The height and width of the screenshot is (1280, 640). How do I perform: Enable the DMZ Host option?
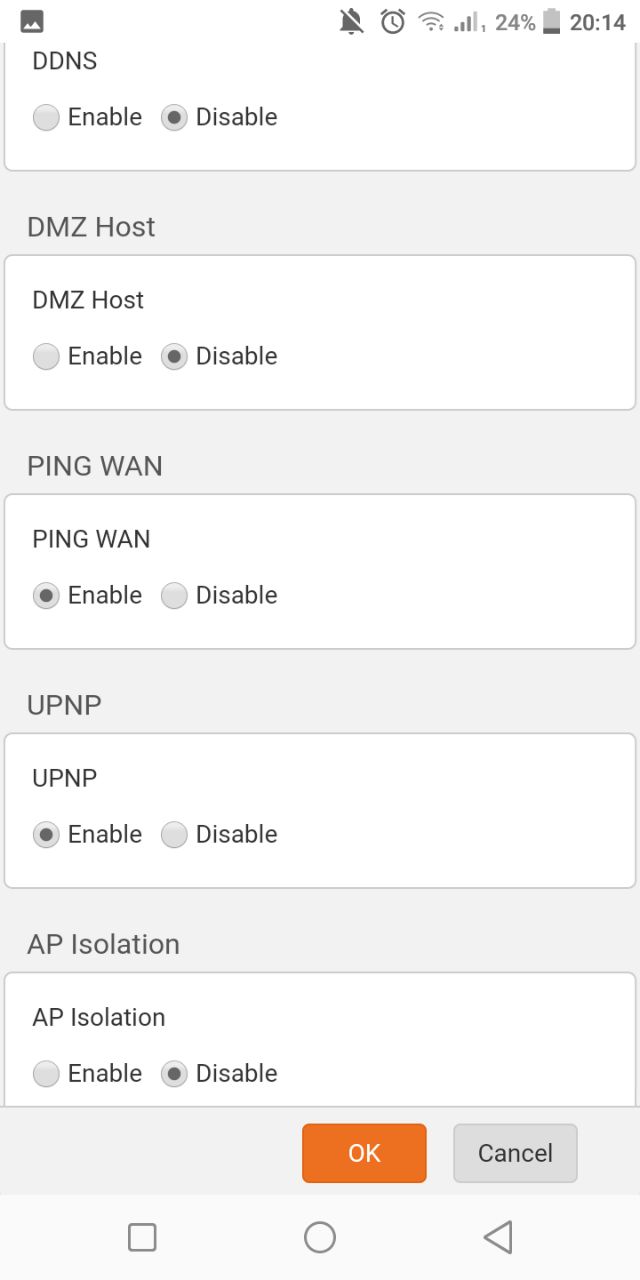[46, 357]
